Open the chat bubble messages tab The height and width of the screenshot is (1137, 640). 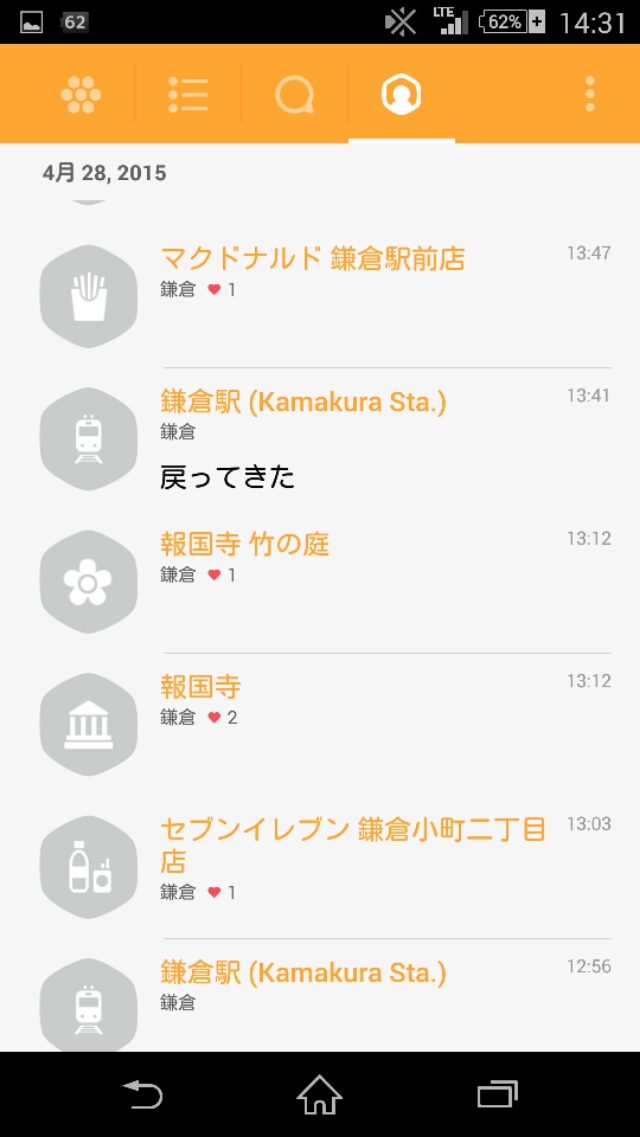pyautogui.click(x=294, y=94)
